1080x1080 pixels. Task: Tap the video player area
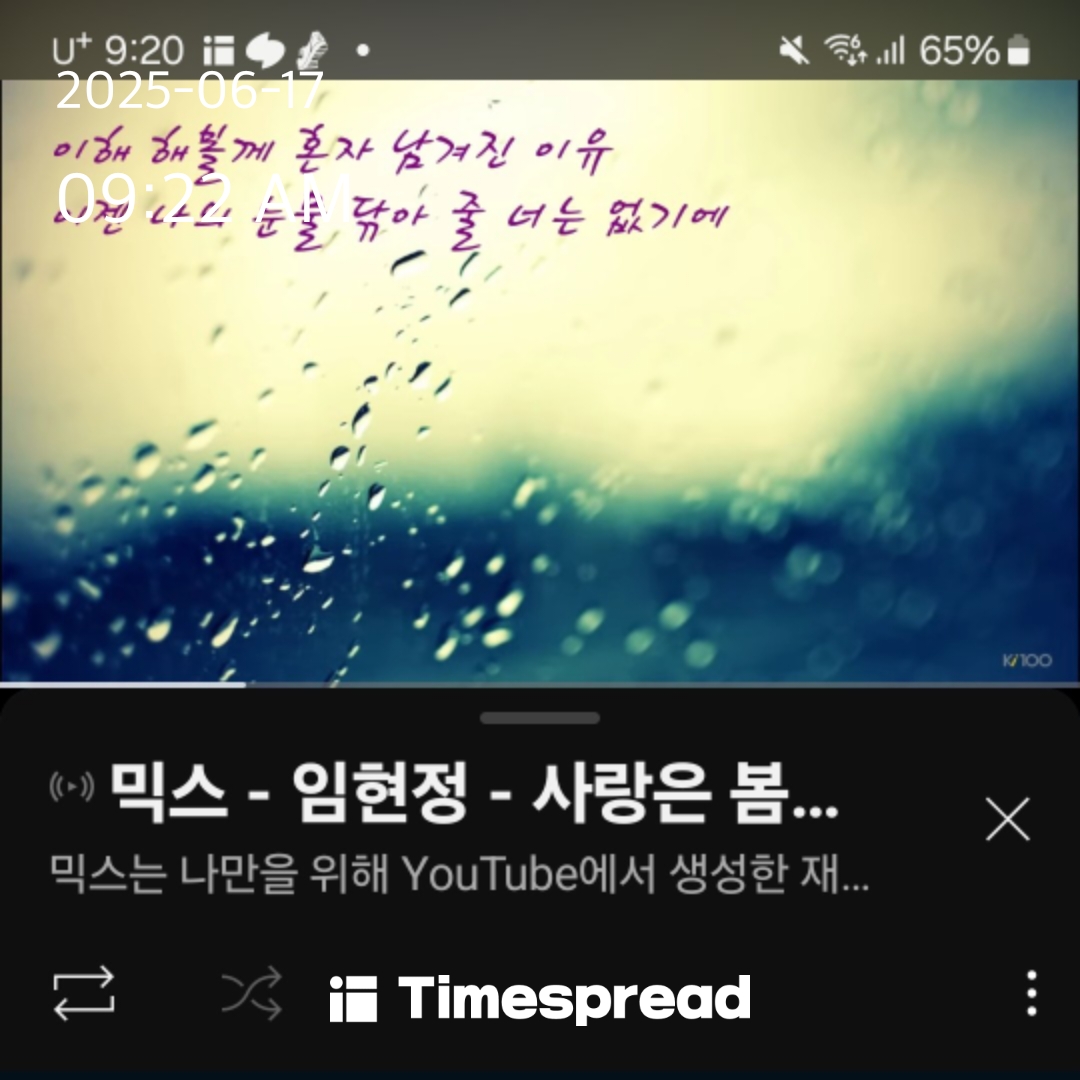[x=540, y=400]
